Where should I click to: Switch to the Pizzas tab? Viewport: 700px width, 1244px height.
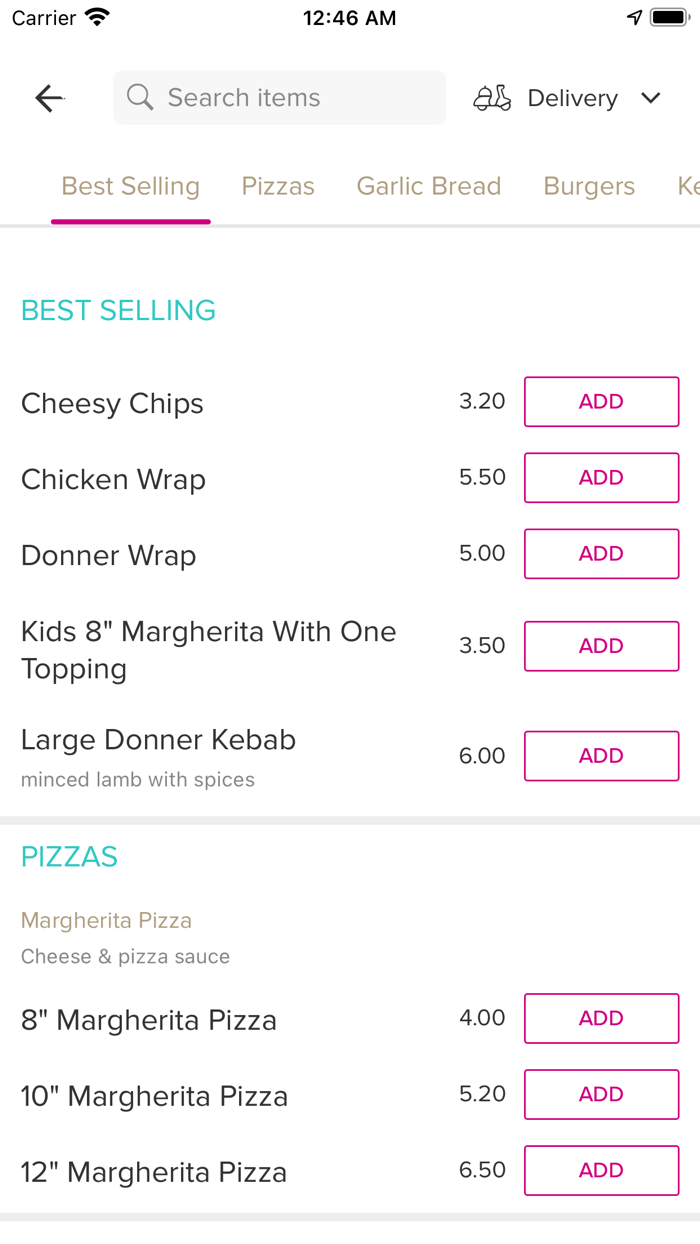click(x=278, y=187)
